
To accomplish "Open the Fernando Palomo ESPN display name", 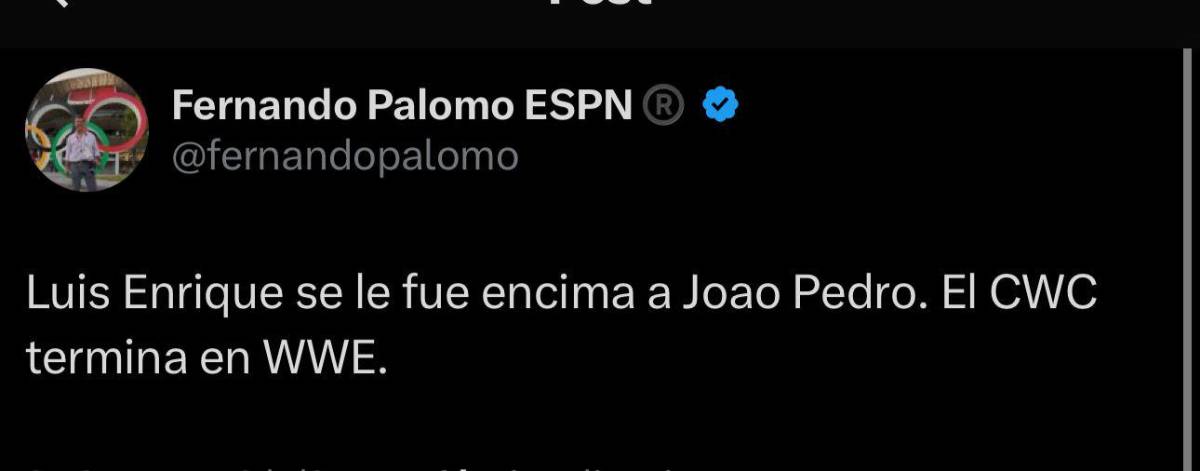I will point(402,105).
